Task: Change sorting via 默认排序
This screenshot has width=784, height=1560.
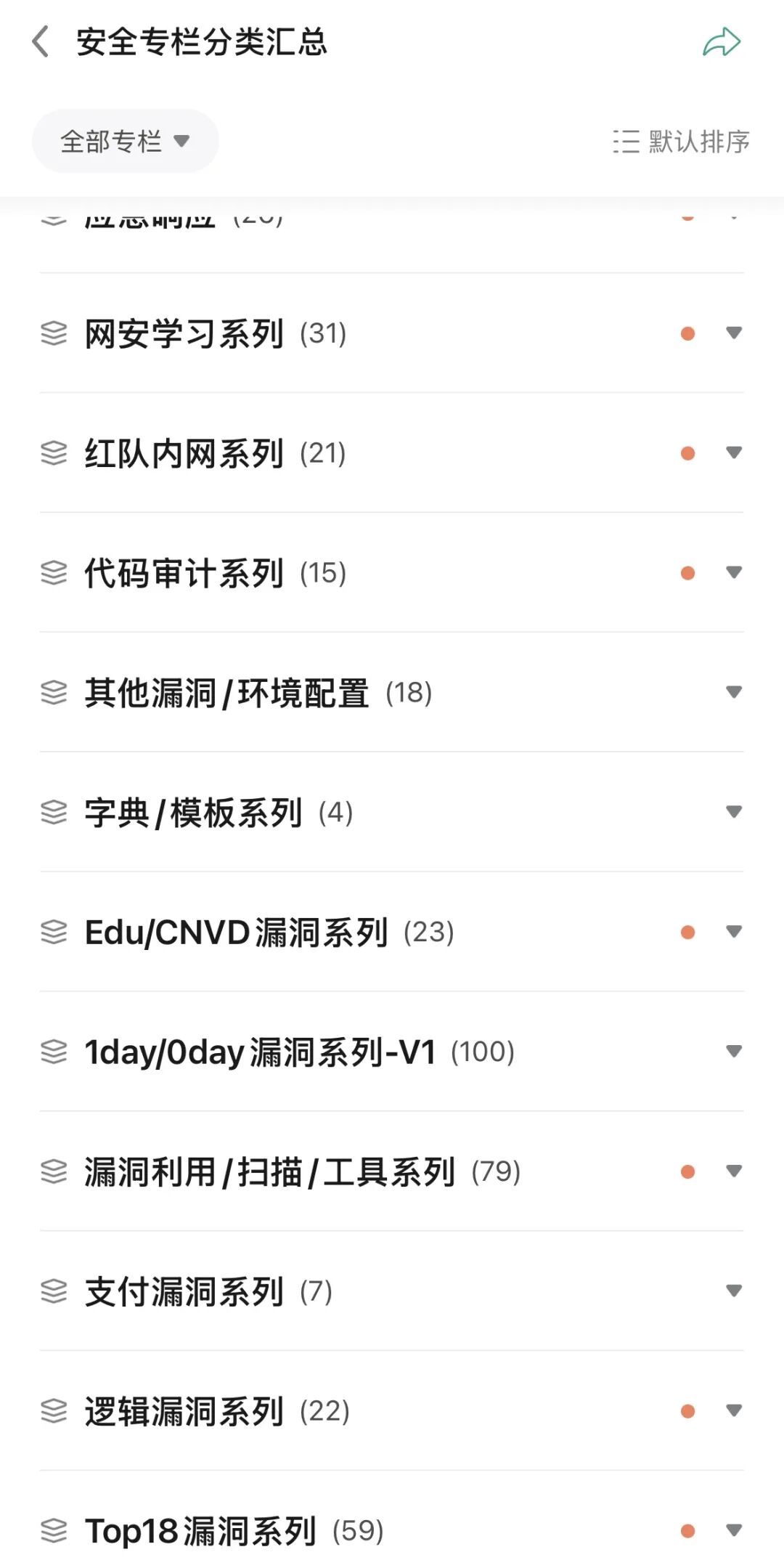Action: (x=681, y=141)
